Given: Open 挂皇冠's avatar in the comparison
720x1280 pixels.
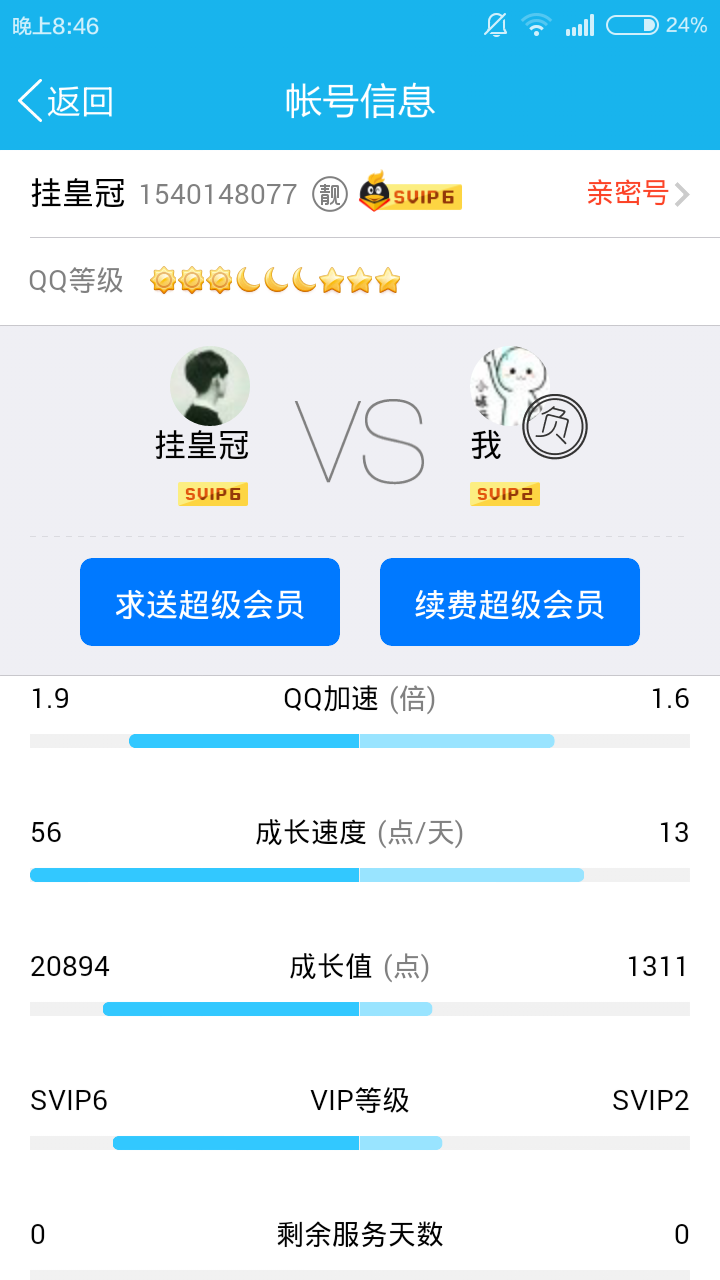Looking at the screenshot, I should tap(210, 386).
